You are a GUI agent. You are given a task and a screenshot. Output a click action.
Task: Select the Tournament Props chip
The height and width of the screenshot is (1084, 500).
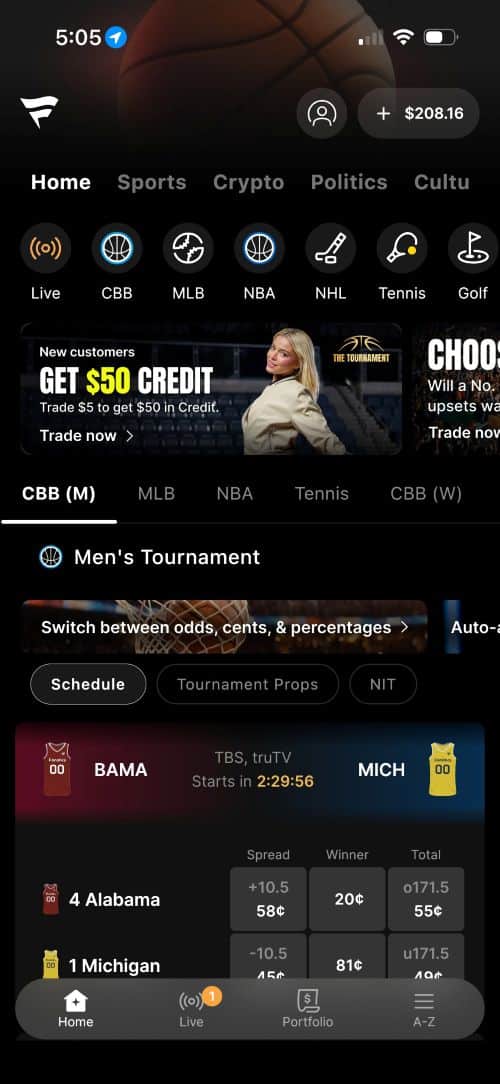(x=248, y=684)
